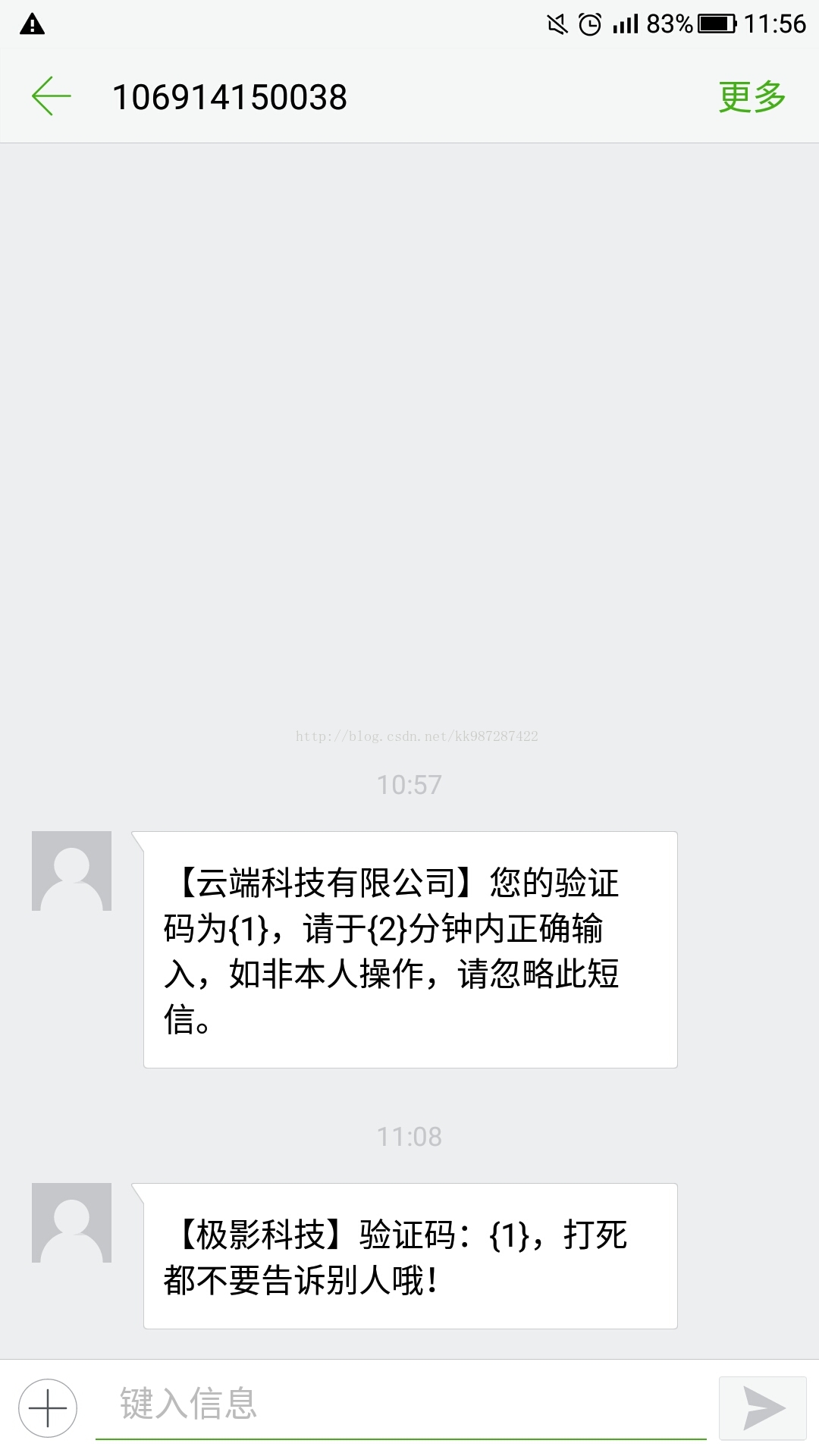Tap the send arrow button

point(762,1408)
